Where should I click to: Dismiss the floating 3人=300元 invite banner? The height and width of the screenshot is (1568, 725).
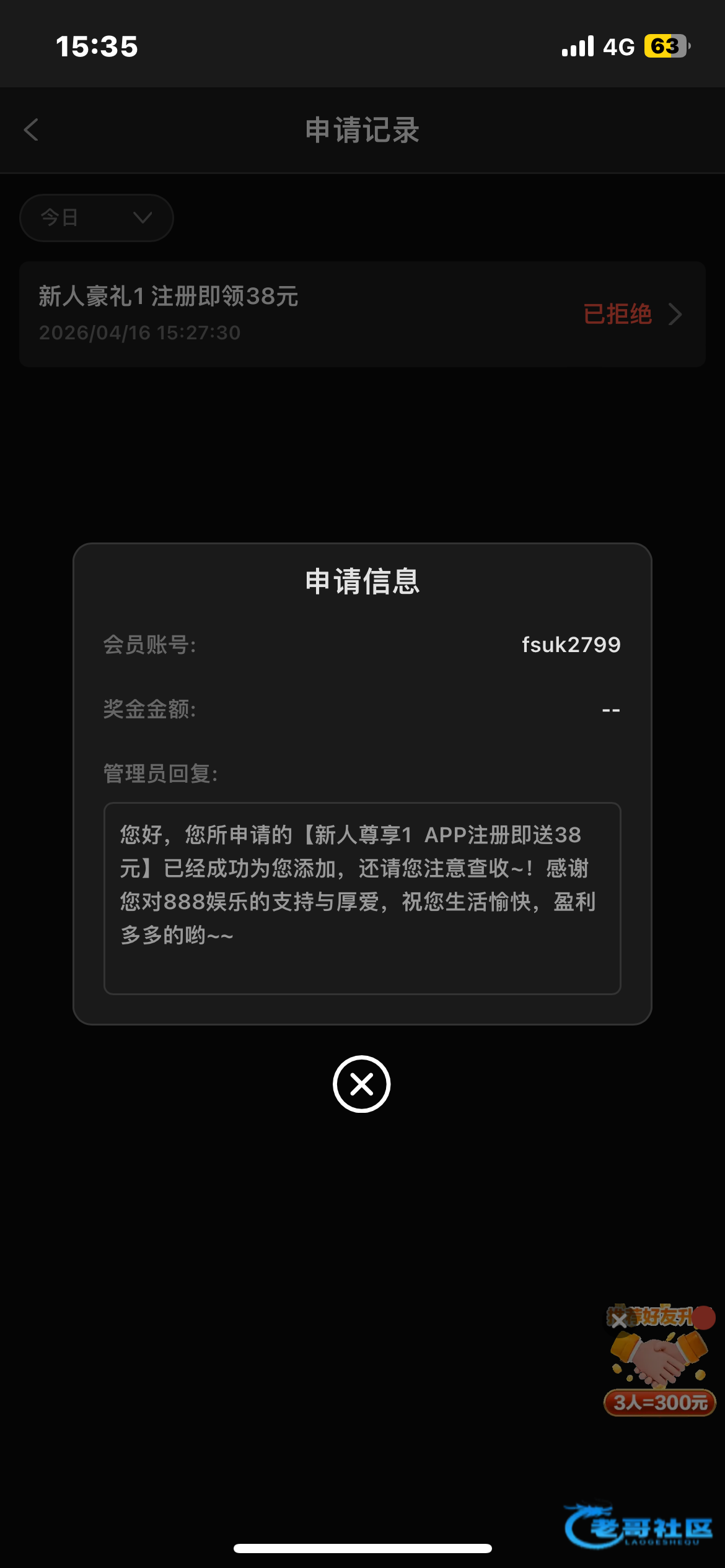pyautogui.click(x=618, y=1321)
